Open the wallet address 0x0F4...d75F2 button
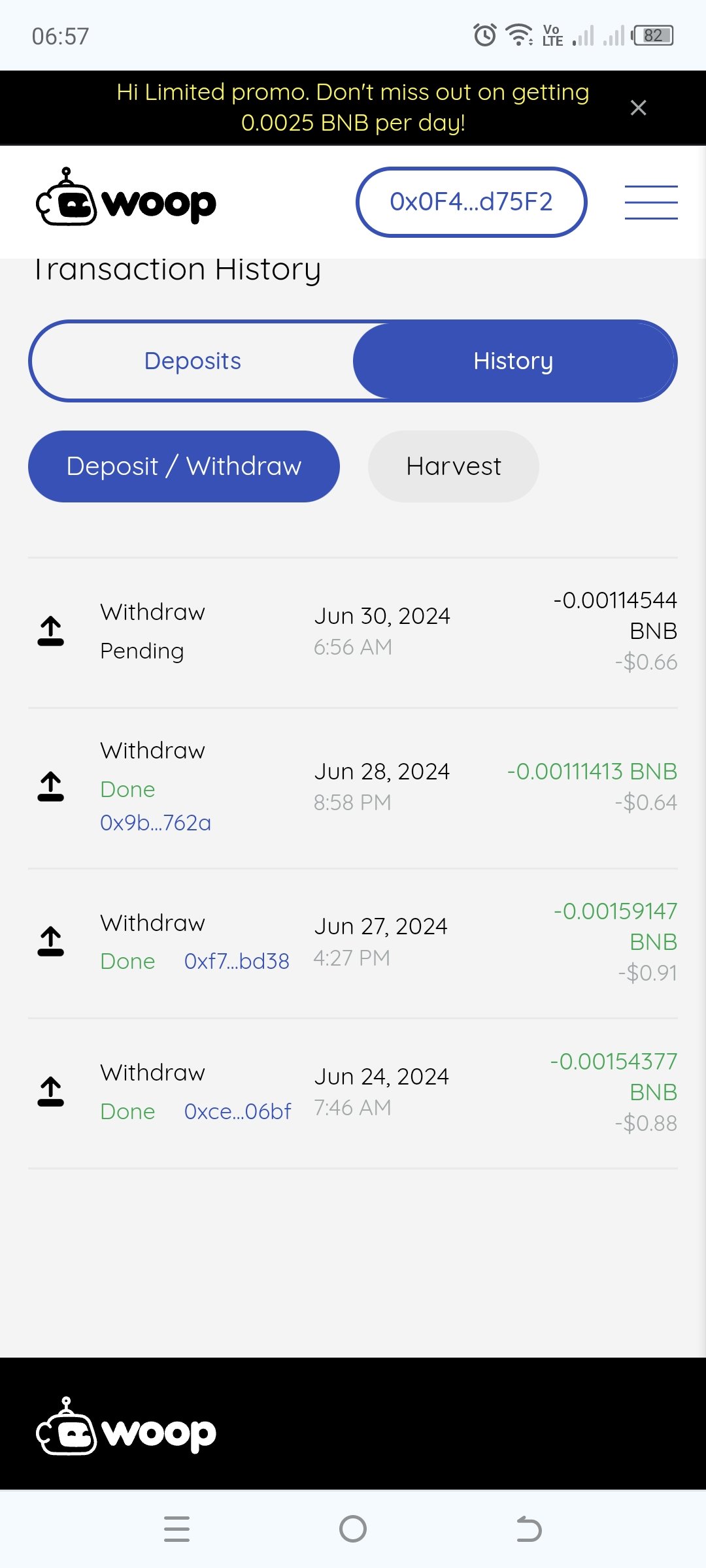This screenshot has width=706, height=1568. 471,202
